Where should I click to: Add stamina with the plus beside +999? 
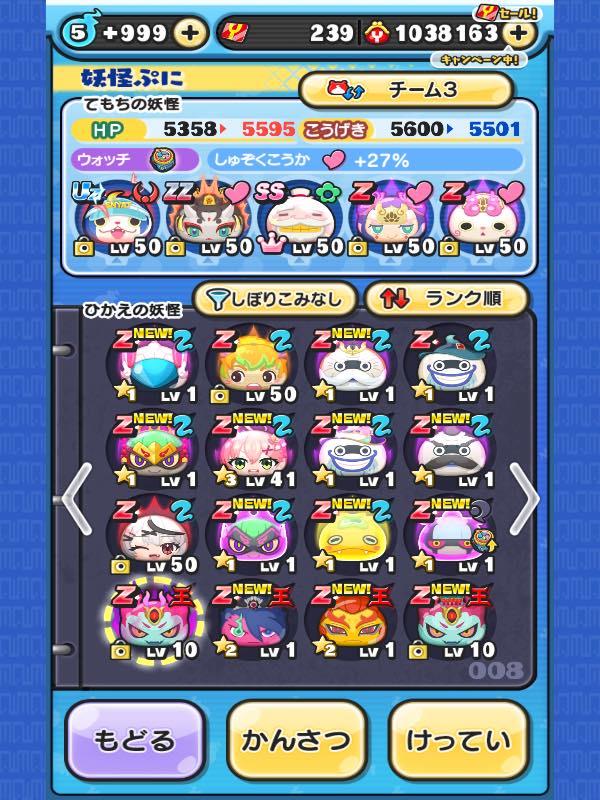(190, 33)
